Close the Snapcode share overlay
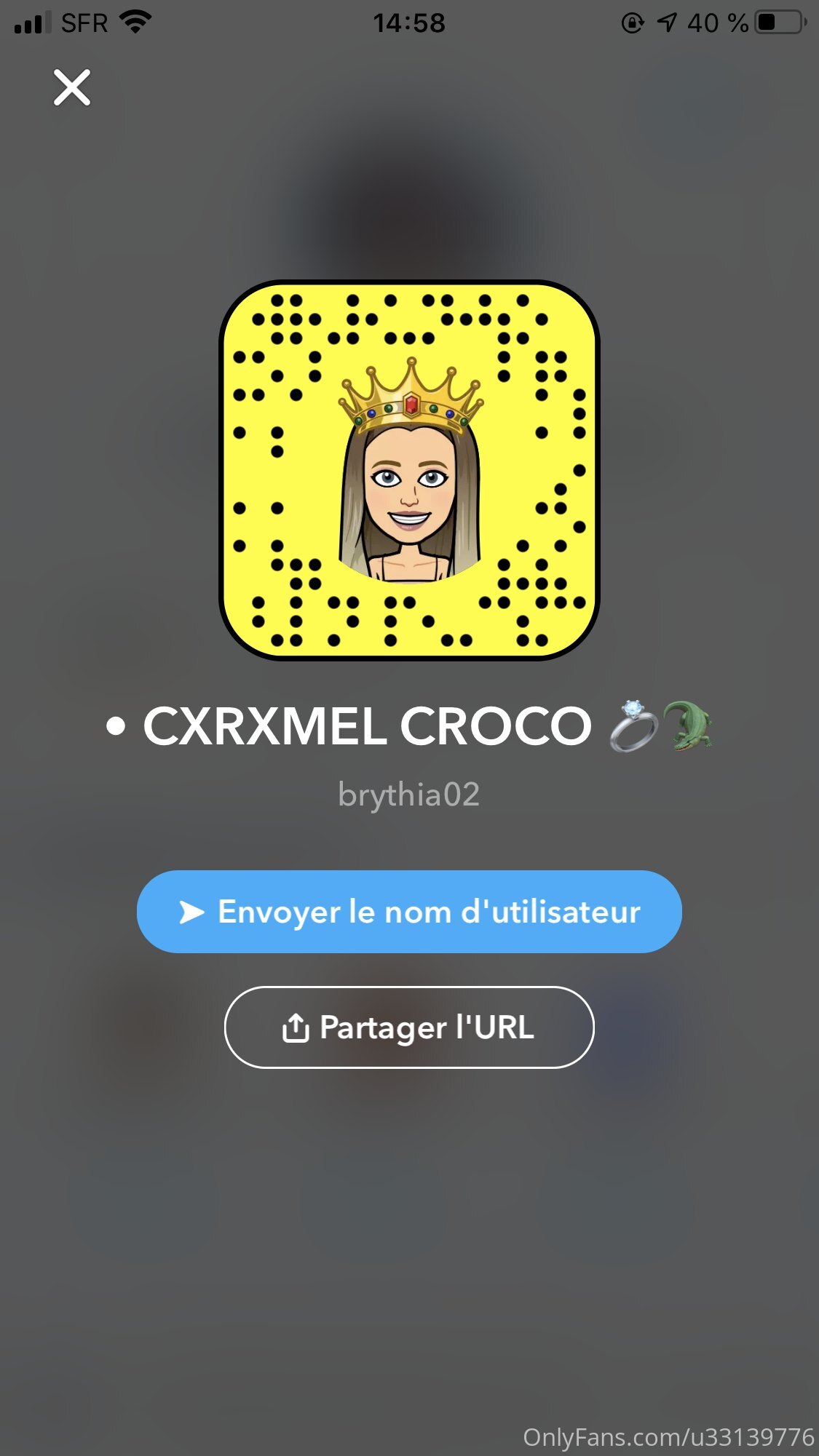The width and height of the screenshot is (819, 1456). (x=72, y=87)
